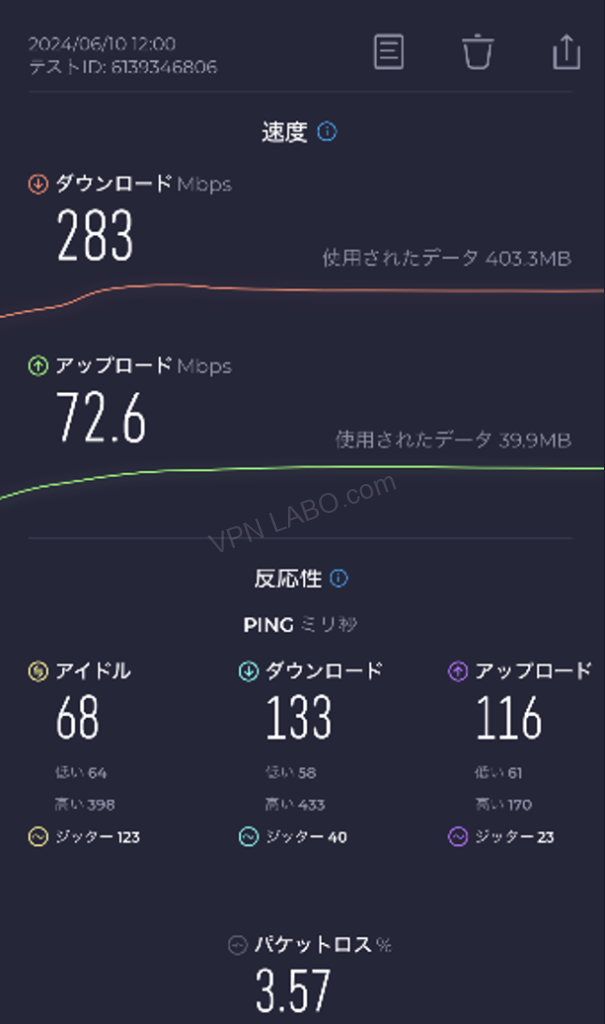Share this speed test result
This screenshot has height=1024, width=605.
[x=566, y=51]
